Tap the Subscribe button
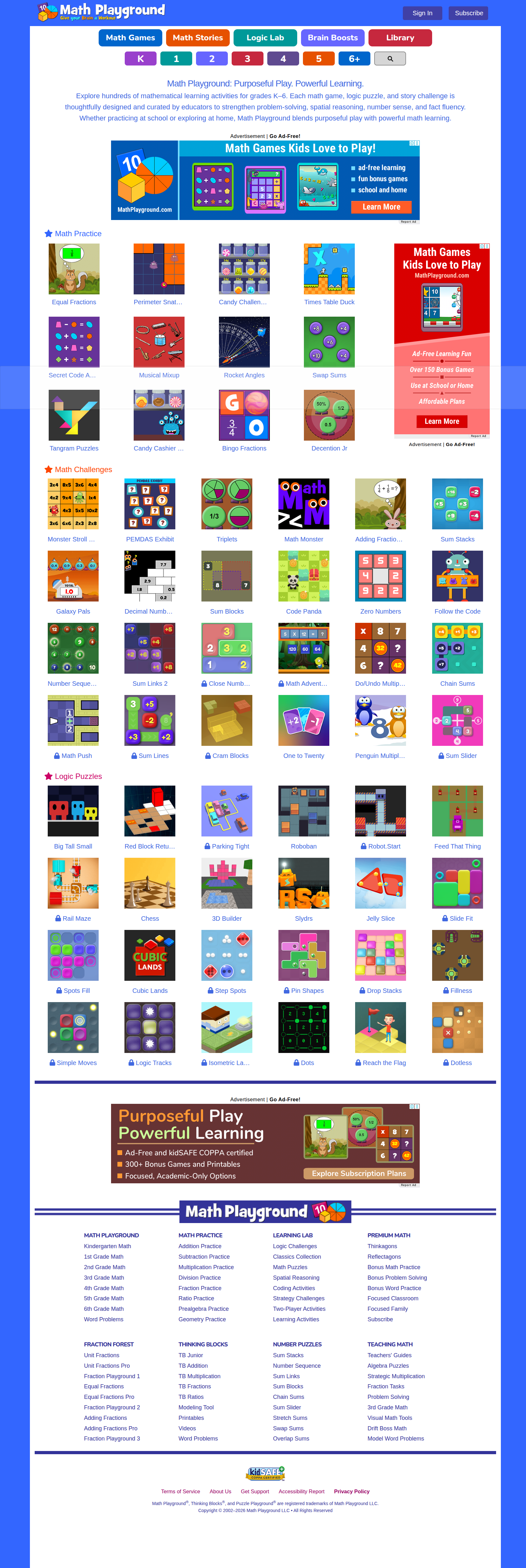This screenshot has width=526, height=1568. (468, 13)
